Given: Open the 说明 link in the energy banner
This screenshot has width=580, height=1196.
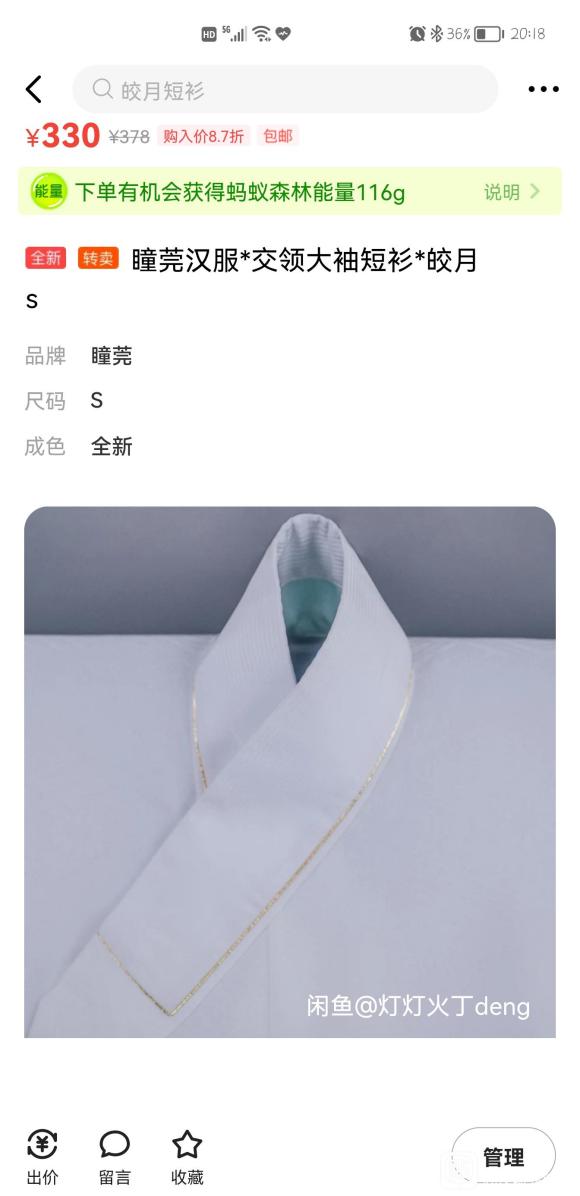Looking at the screenshot, I should point(512,191).
